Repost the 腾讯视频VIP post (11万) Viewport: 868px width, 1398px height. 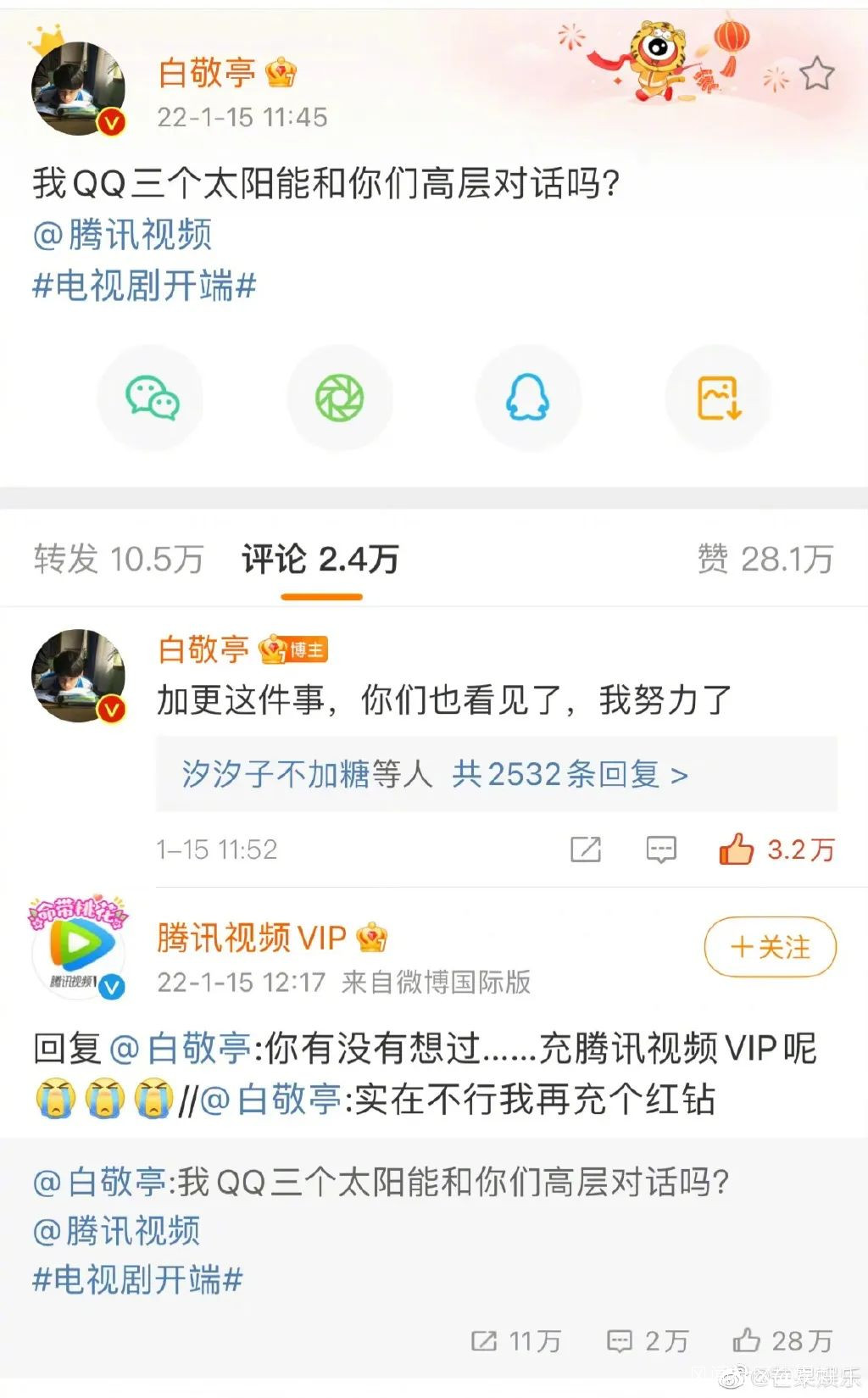point(515,1340)
